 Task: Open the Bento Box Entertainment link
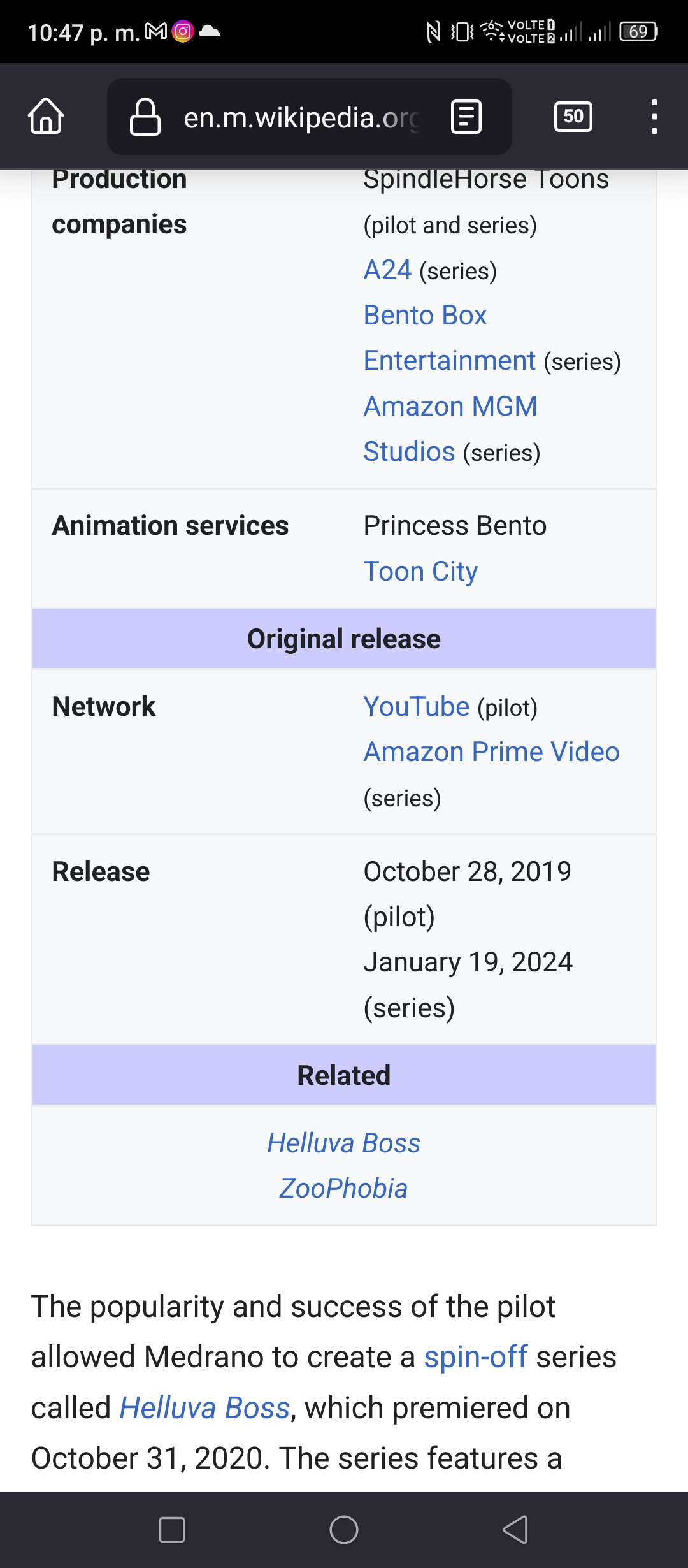tap(449, 338)
